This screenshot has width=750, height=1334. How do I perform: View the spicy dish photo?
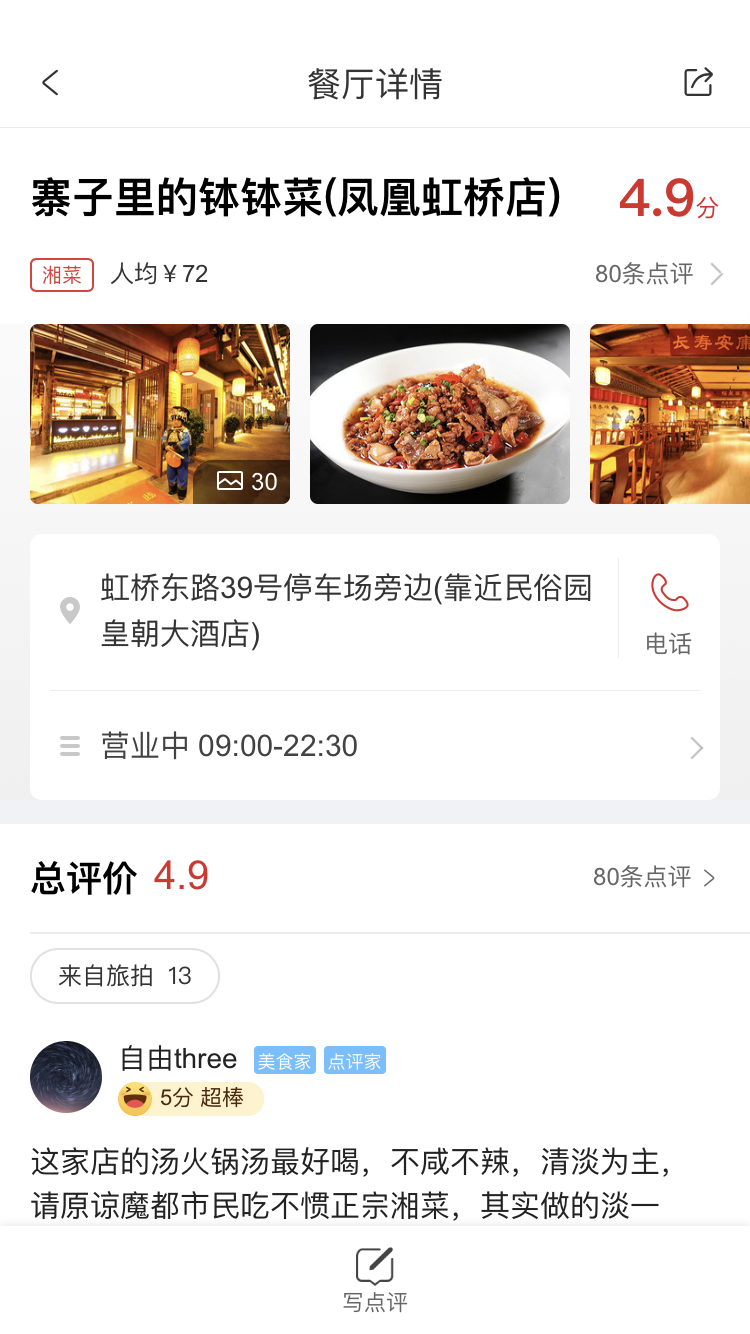tap(440, 413)
